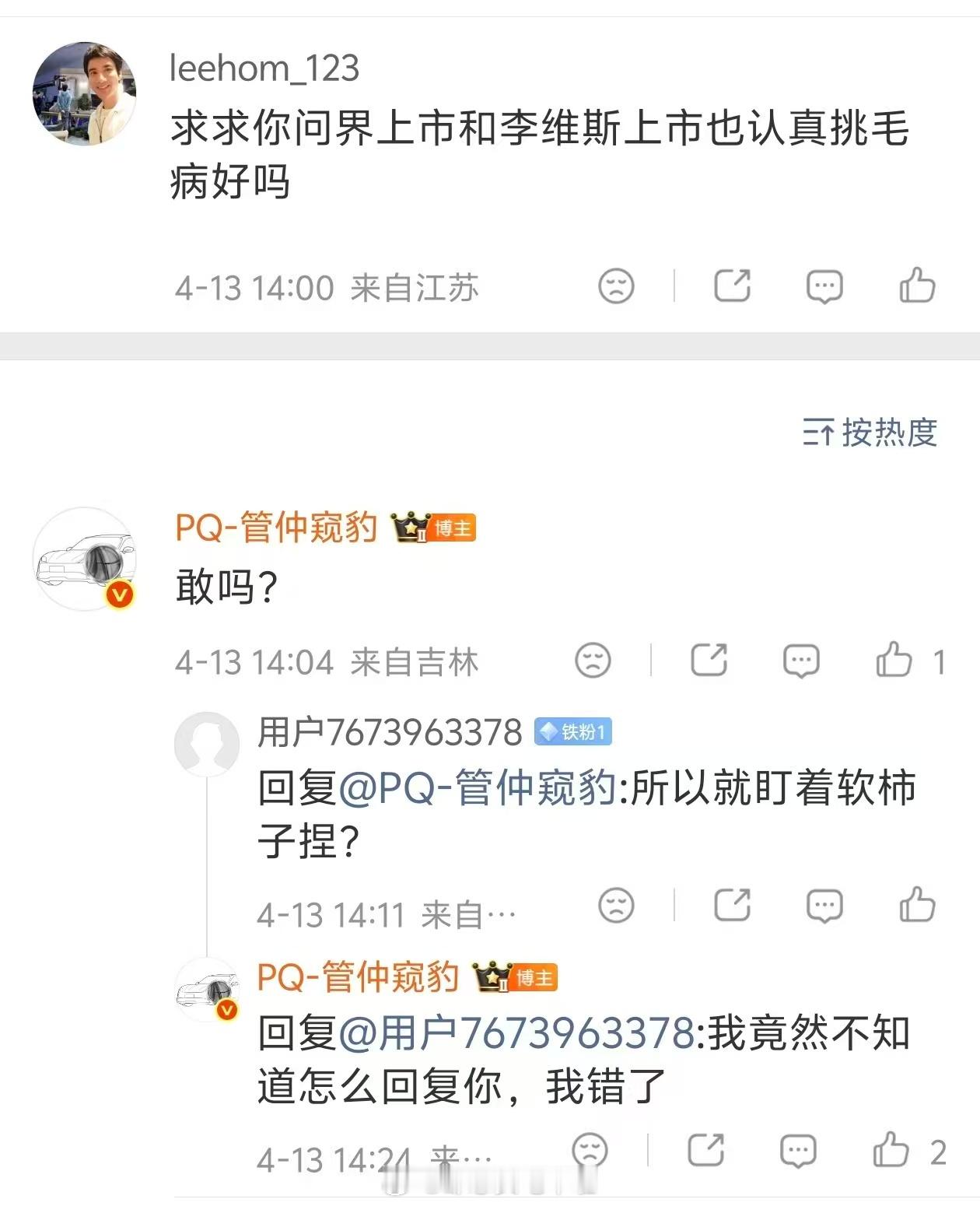The width and height of the screenshot is (980, 1206).
Task: Click the share icon on PQ-管仲窥豹's comment
Action: (x=709, y=661)
